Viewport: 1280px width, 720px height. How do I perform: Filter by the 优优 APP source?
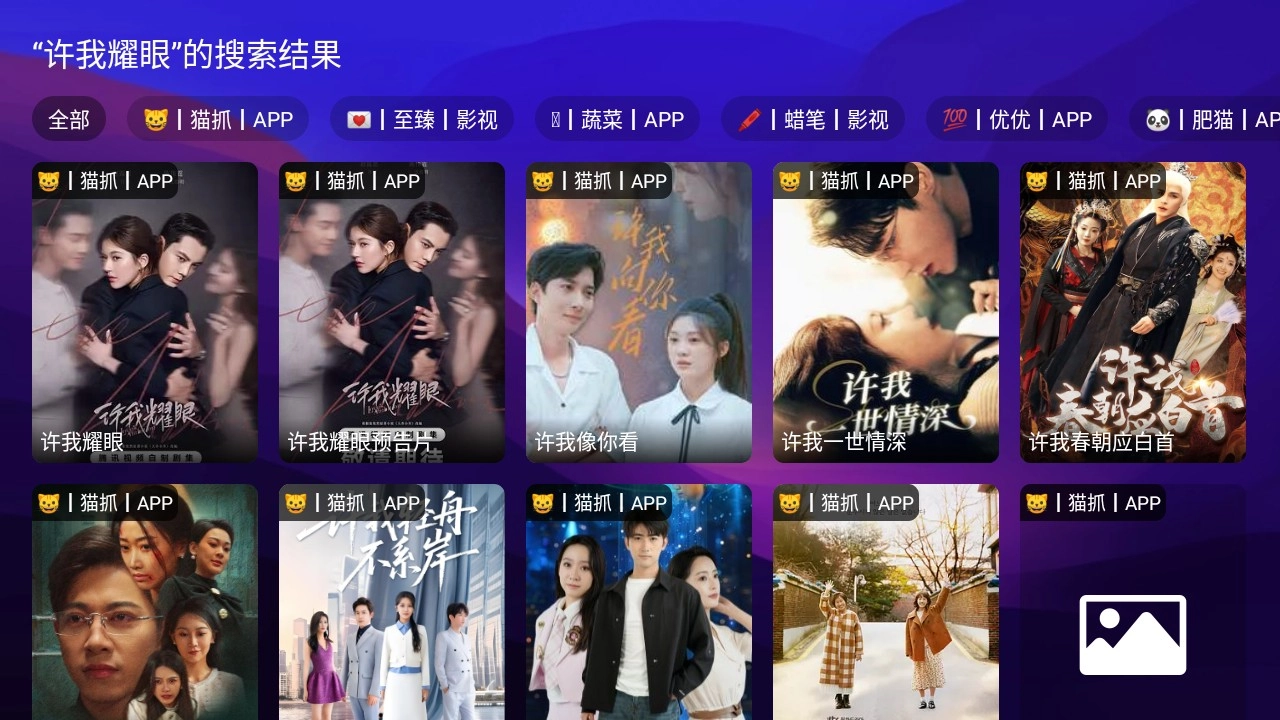1017,120
